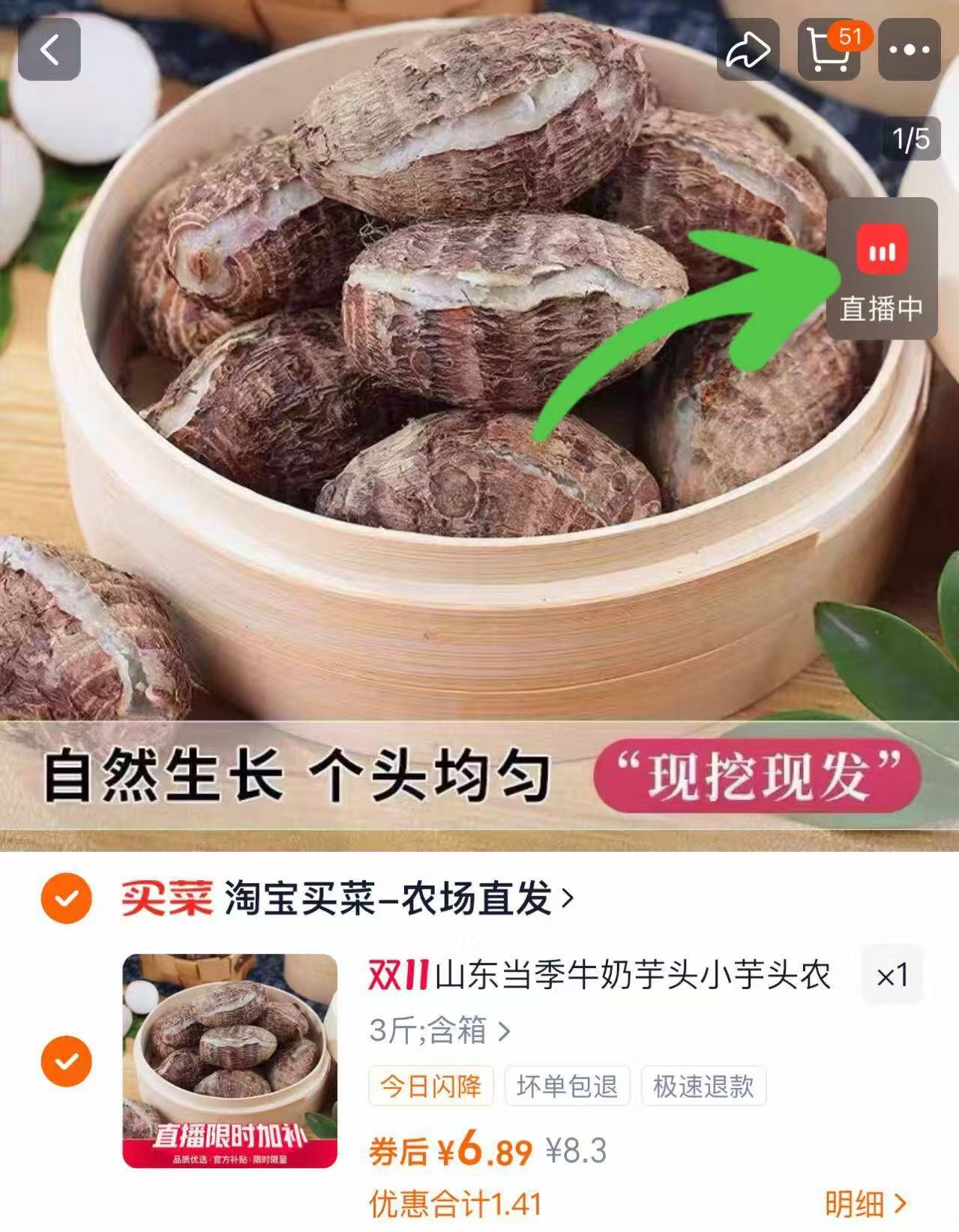Open the shopping cart showing 51 items
Image resolution: width=959 pixels, height=1232 pixels.
click(x=829, y=51)
